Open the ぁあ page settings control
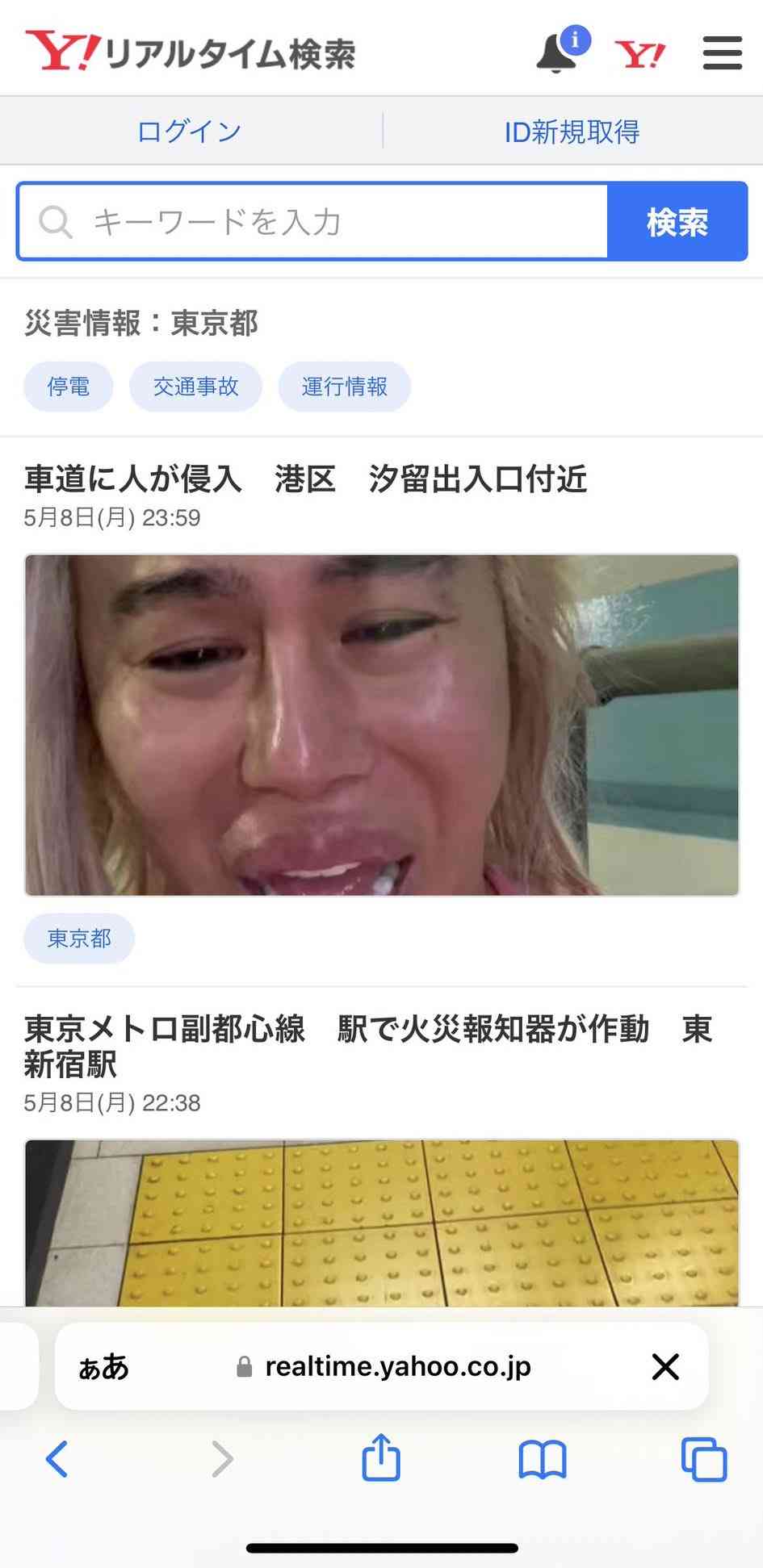Image resolution: width=763 pixels, height=1568 pixels. pos(104,1365)
